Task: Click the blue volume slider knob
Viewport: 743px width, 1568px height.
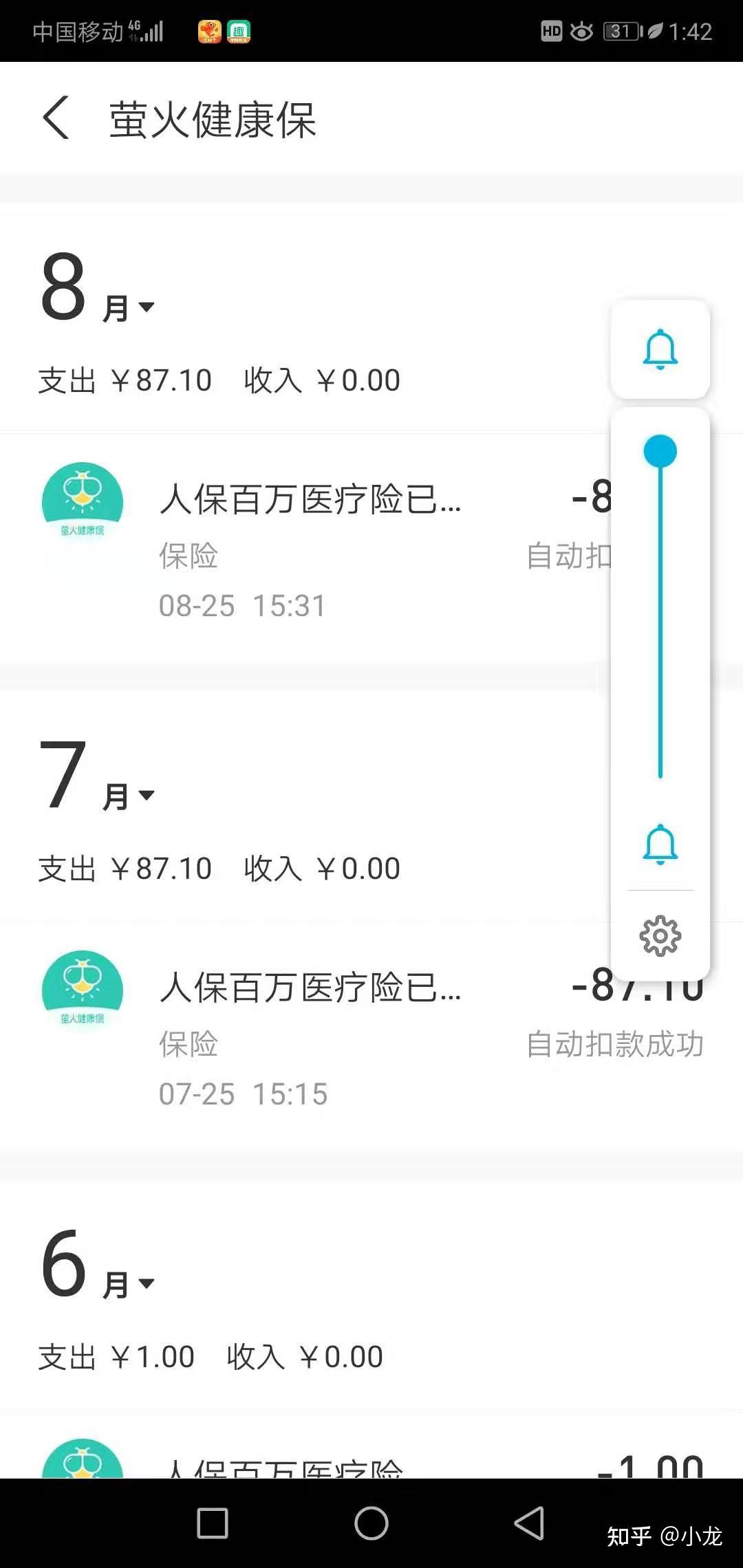Action: click(x=660, y=450)
